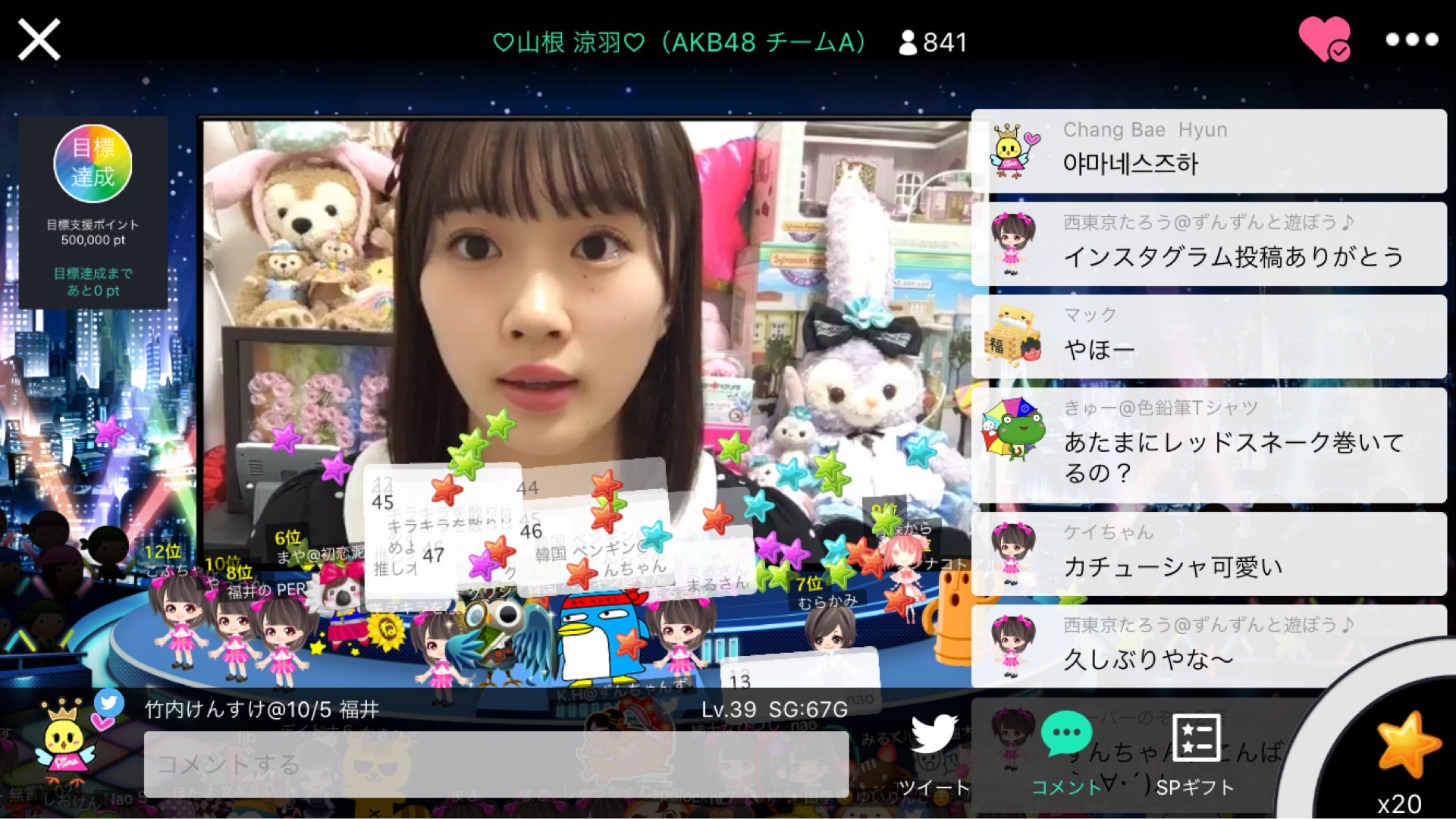Open マック's やほー comment
1456x819 pixels.
1209,337
